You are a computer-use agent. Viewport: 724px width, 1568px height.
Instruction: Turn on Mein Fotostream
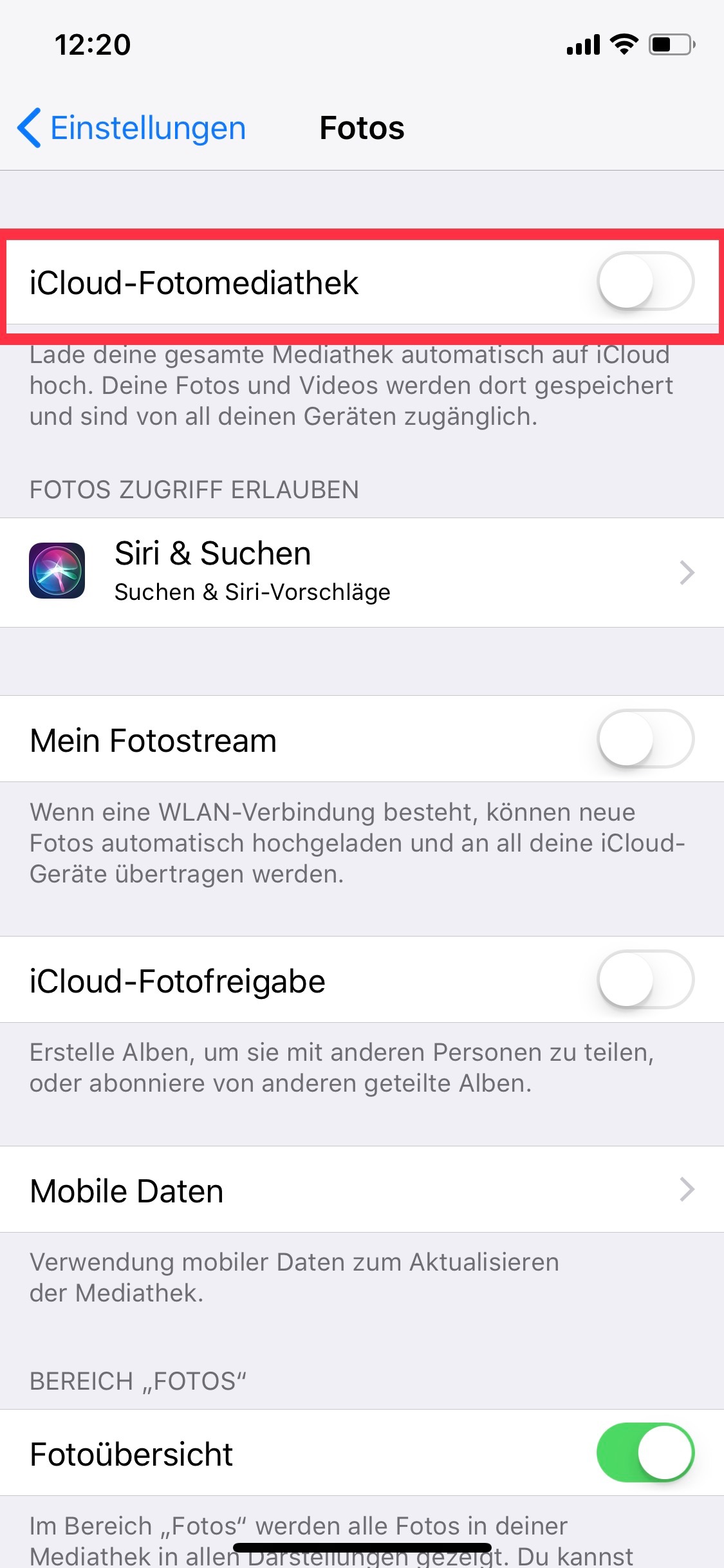(645, 739)
